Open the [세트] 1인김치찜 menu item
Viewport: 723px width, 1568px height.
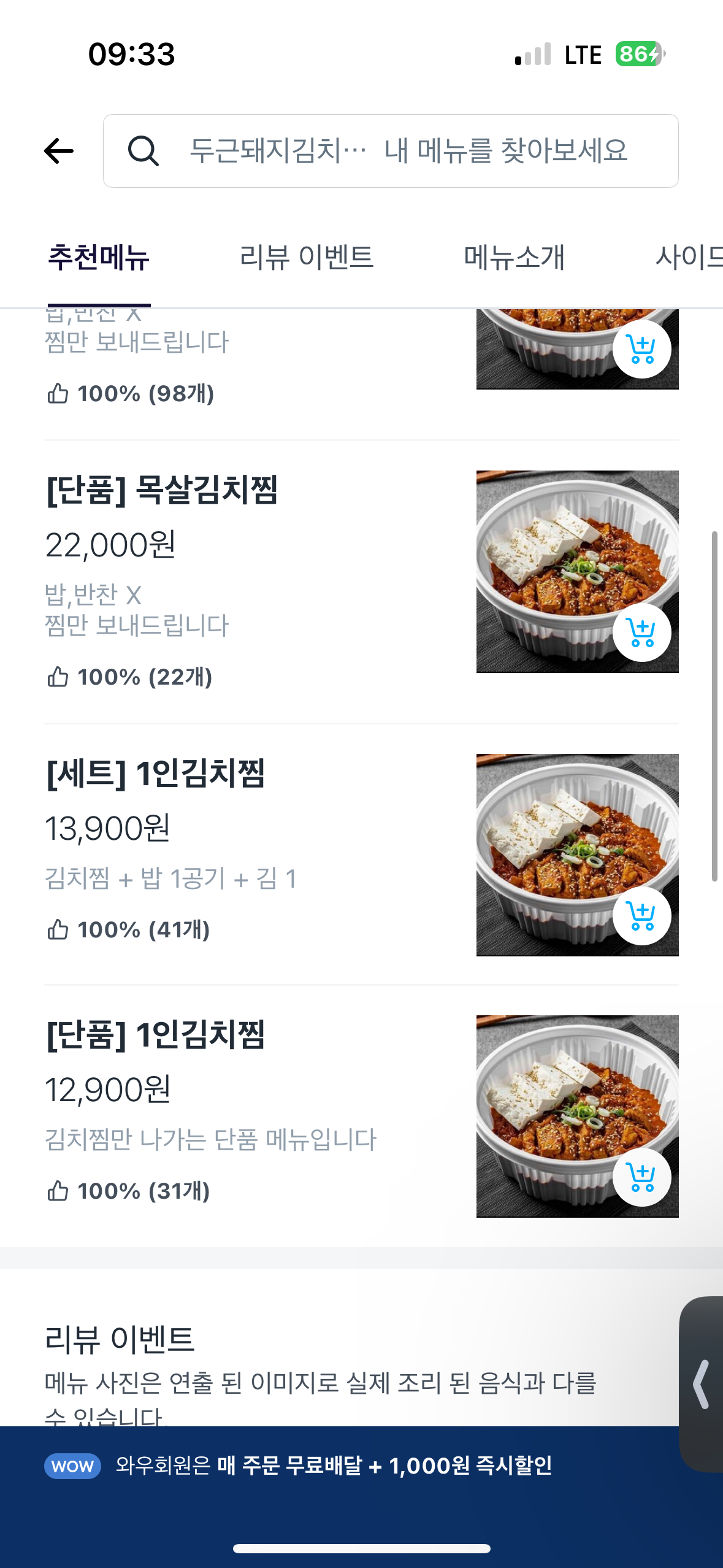(156, 774)
